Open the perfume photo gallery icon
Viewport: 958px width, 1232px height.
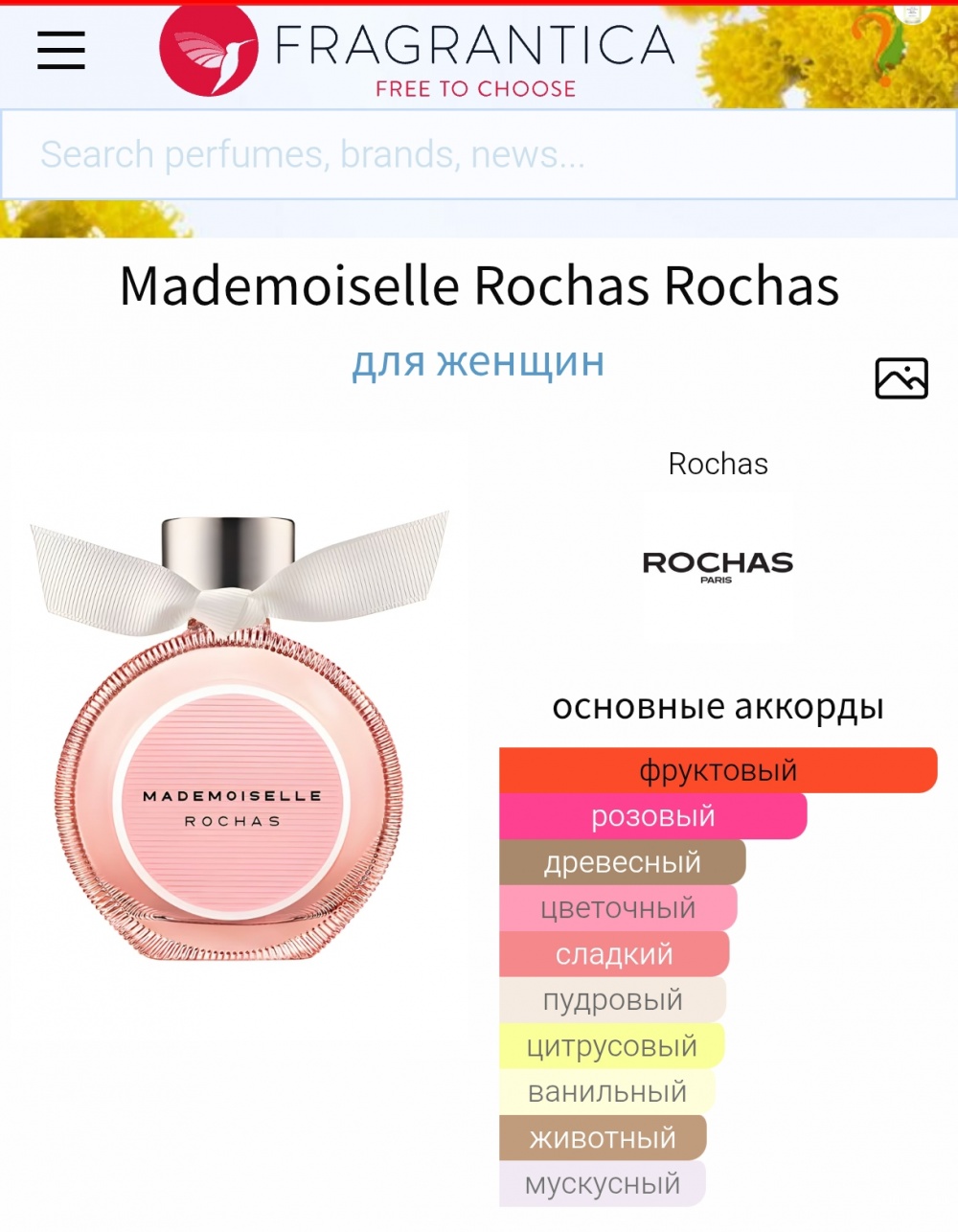click(901, 378)
